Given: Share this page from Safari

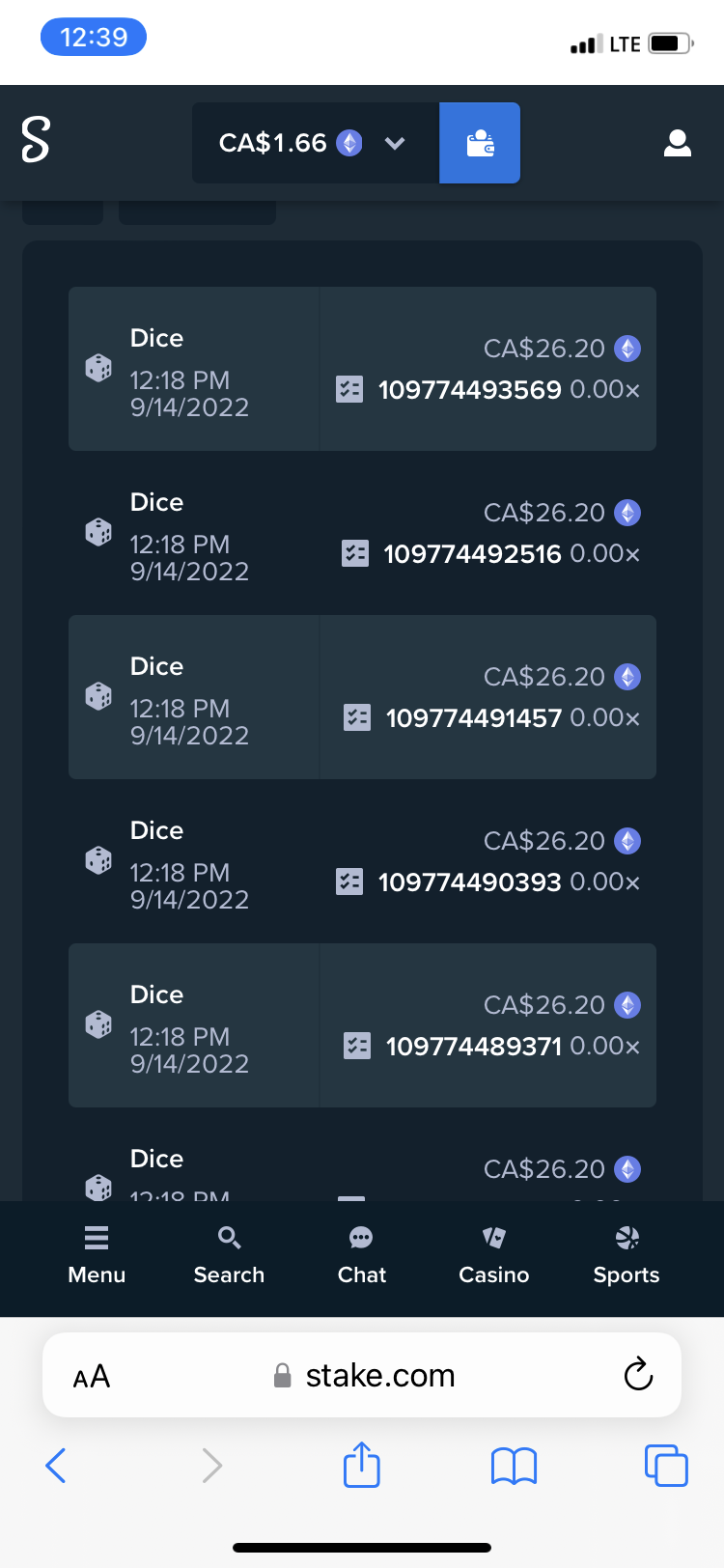Looking at the screenshot, I should tap(362, 1464).
